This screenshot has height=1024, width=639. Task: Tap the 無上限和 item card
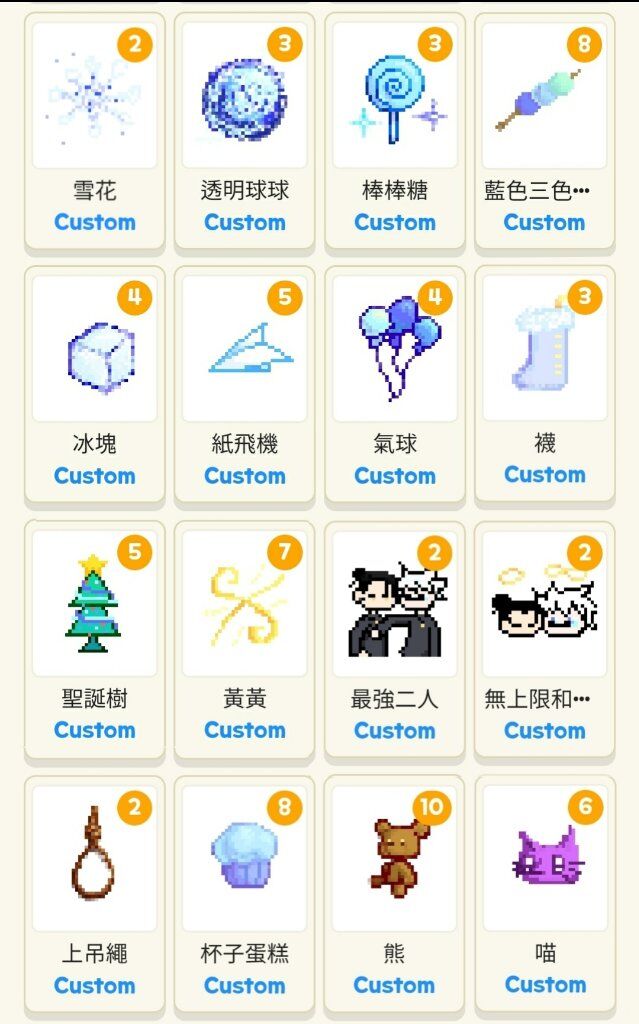point(544,639)
